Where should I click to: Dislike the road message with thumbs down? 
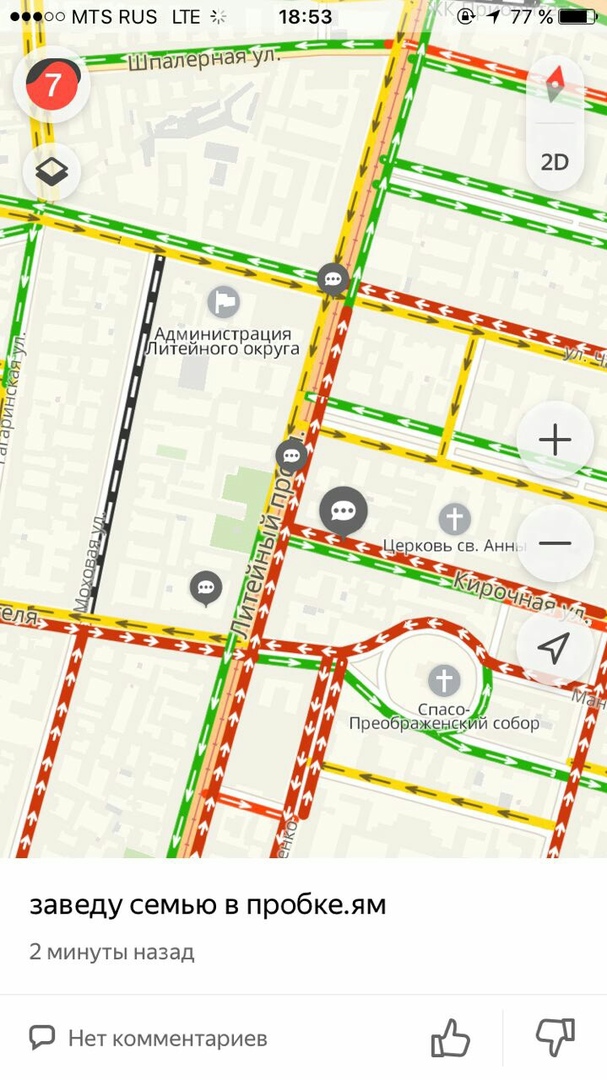[x=555, y=1038]
